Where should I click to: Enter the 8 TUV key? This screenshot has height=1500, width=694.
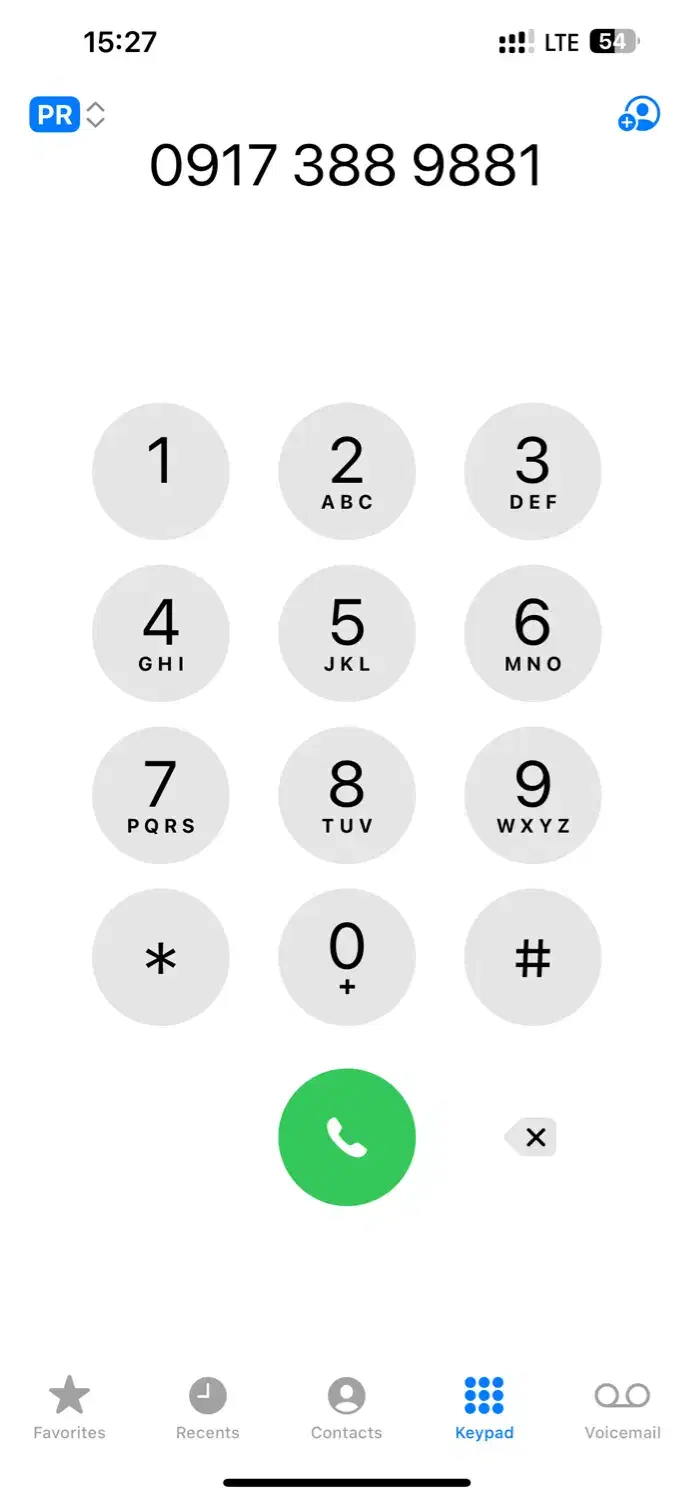[x=347, y=795]
